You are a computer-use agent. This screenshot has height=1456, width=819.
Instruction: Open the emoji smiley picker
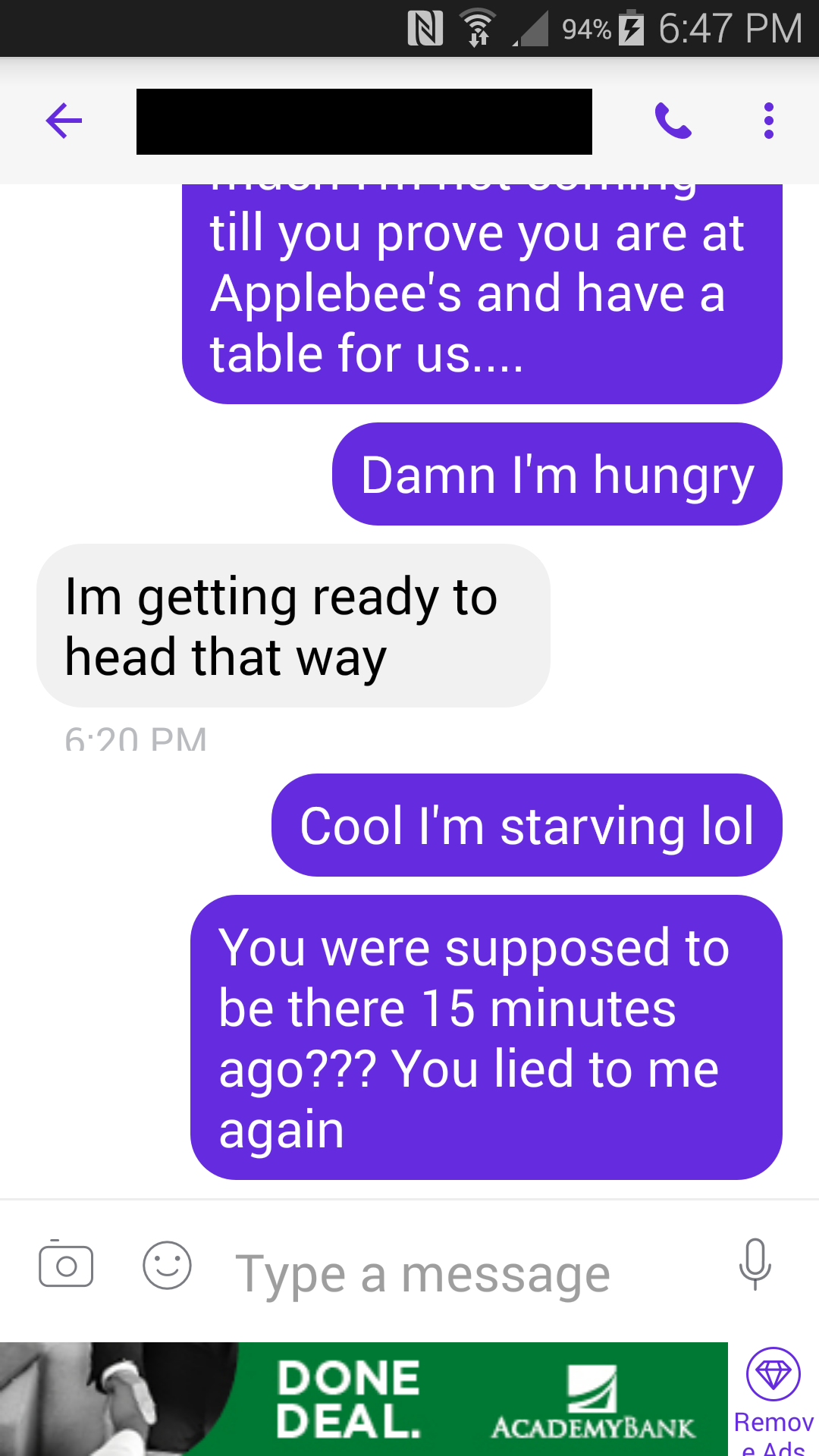(x=167, y=1265)
